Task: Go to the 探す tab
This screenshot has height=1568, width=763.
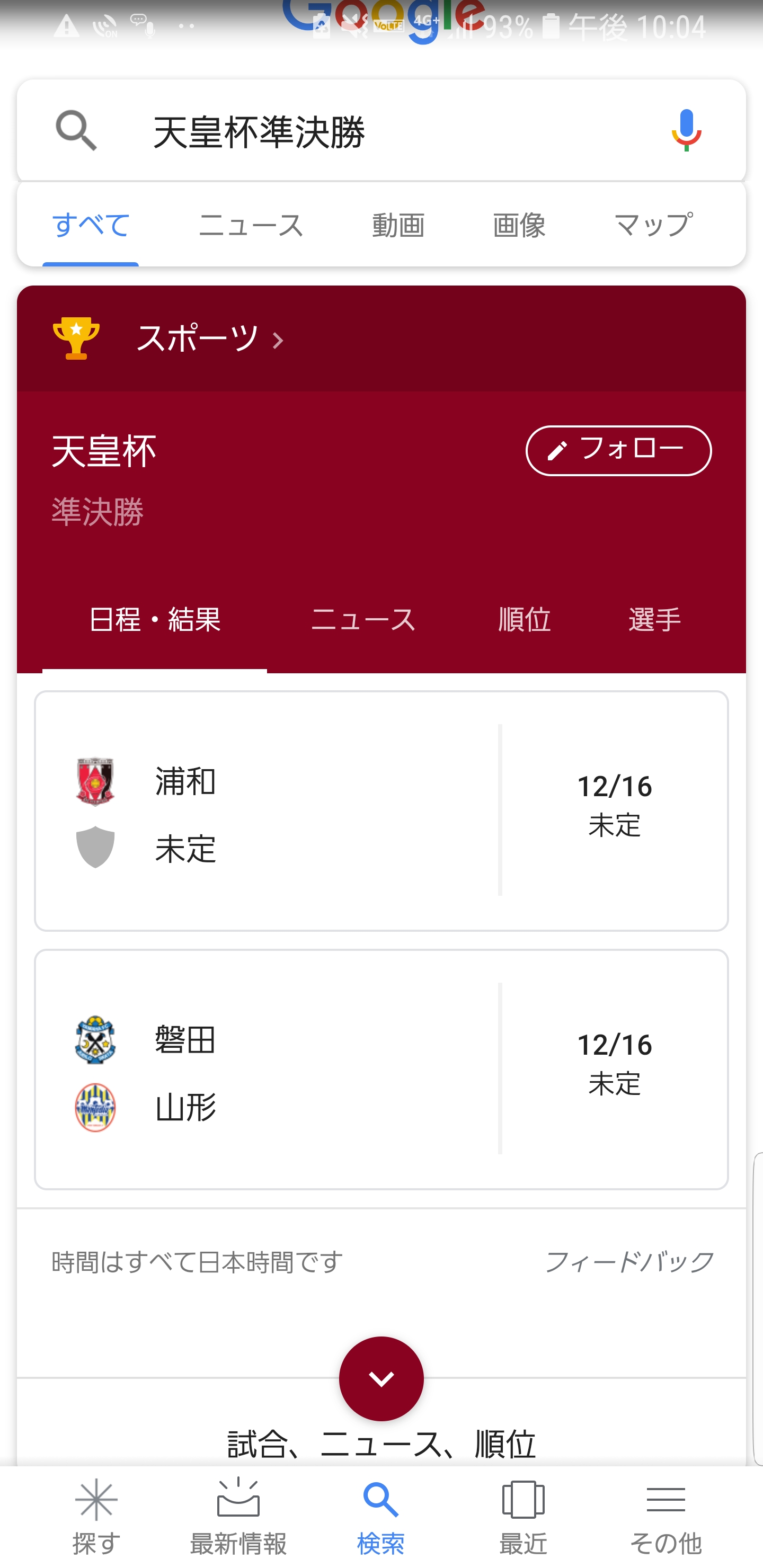Action: pos(96,1517)
